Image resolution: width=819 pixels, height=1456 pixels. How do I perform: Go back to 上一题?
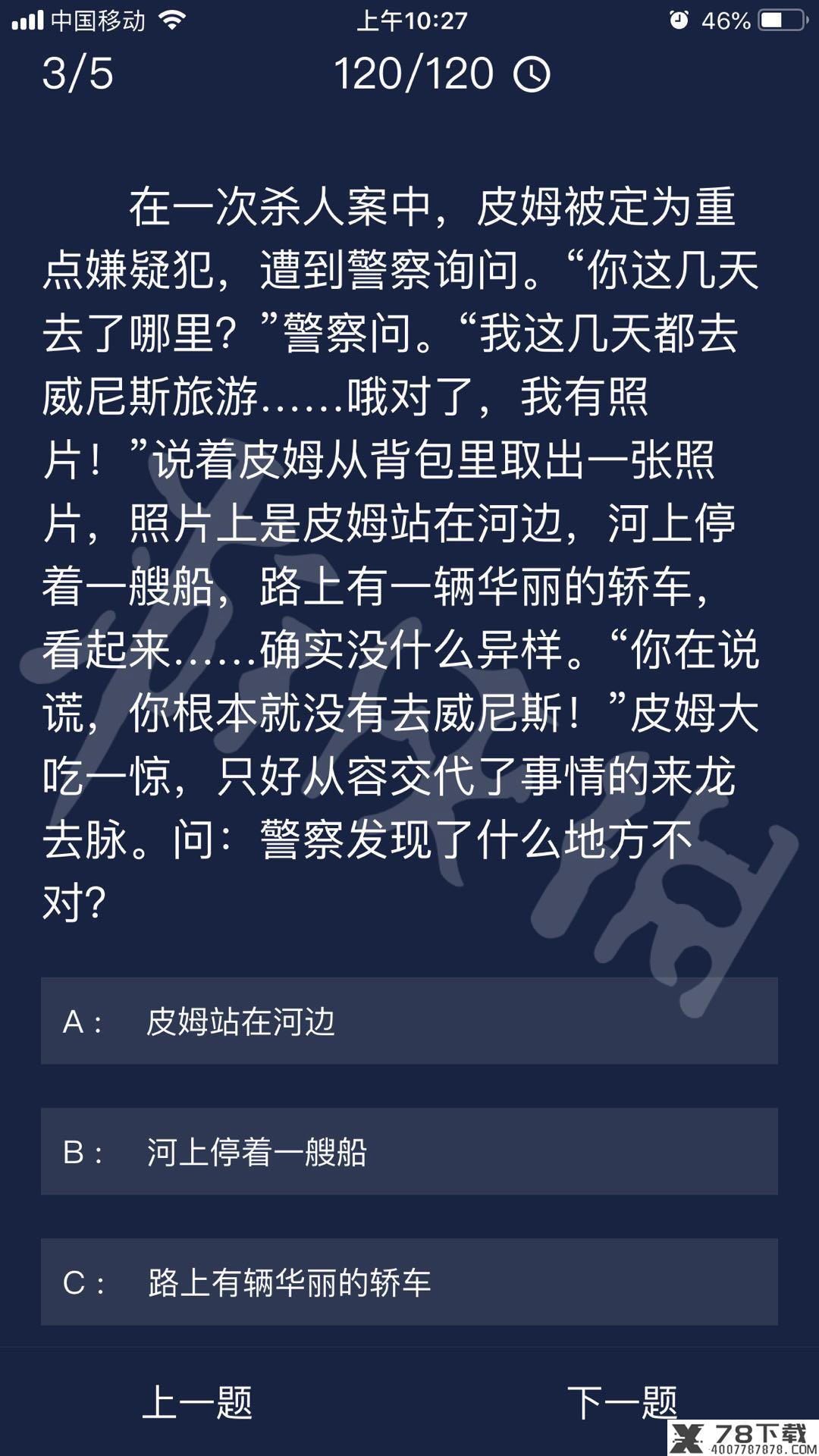[x=197, y=1401]
